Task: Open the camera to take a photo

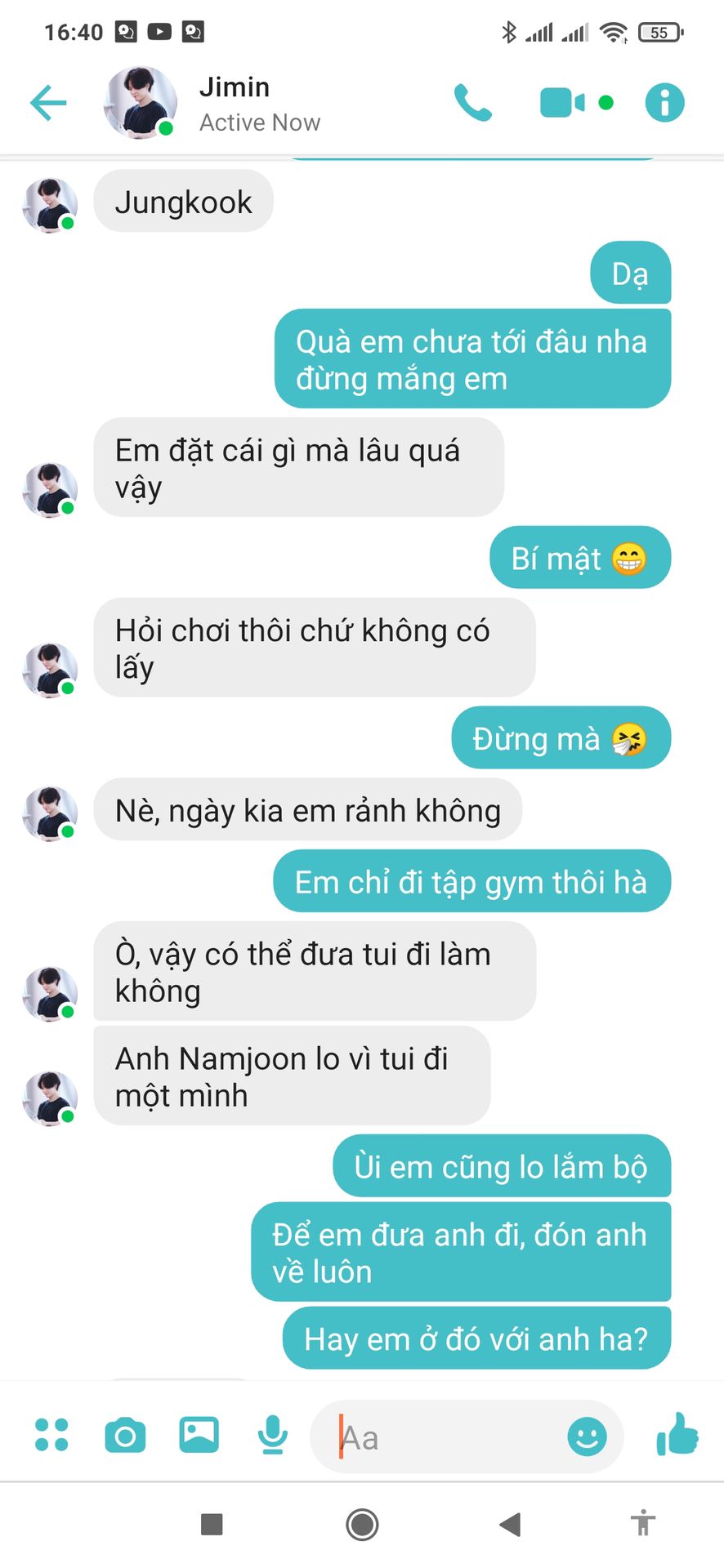Action: pos(125,1435)
